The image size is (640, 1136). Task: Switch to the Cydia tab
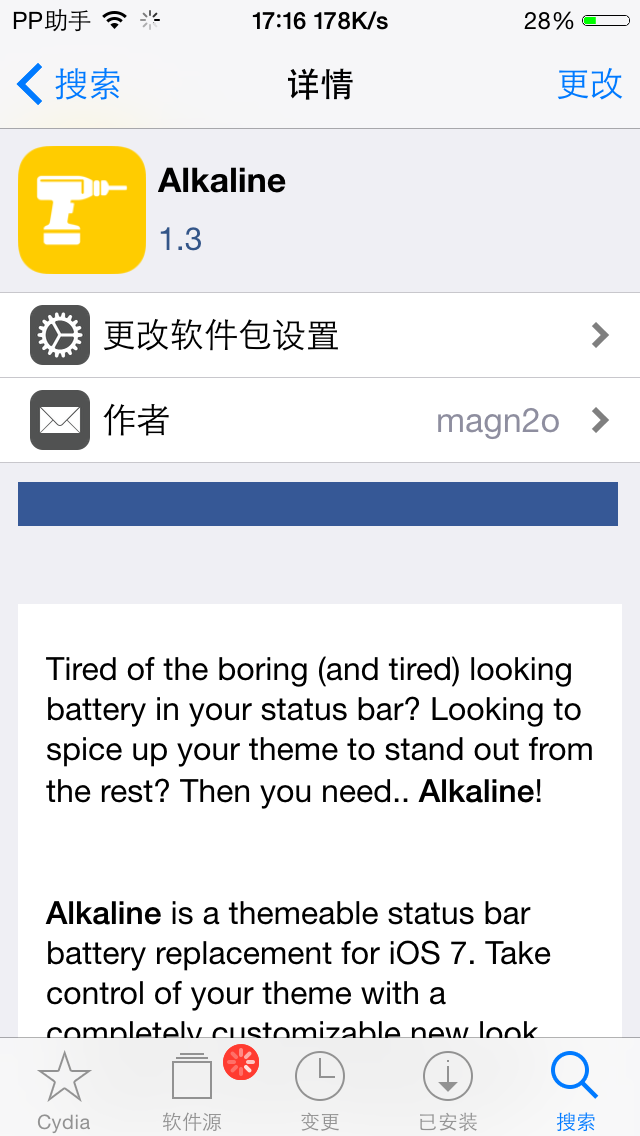tap(64, 1090)
